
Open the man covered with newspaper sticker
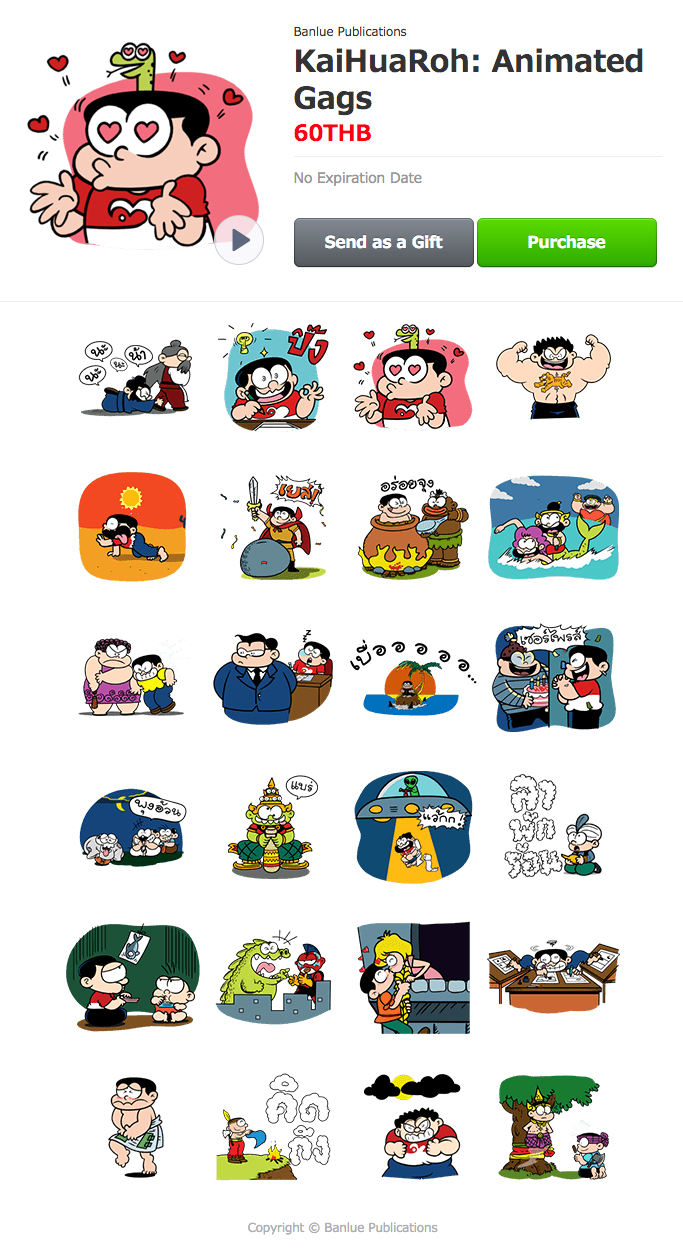point(132,1128)
